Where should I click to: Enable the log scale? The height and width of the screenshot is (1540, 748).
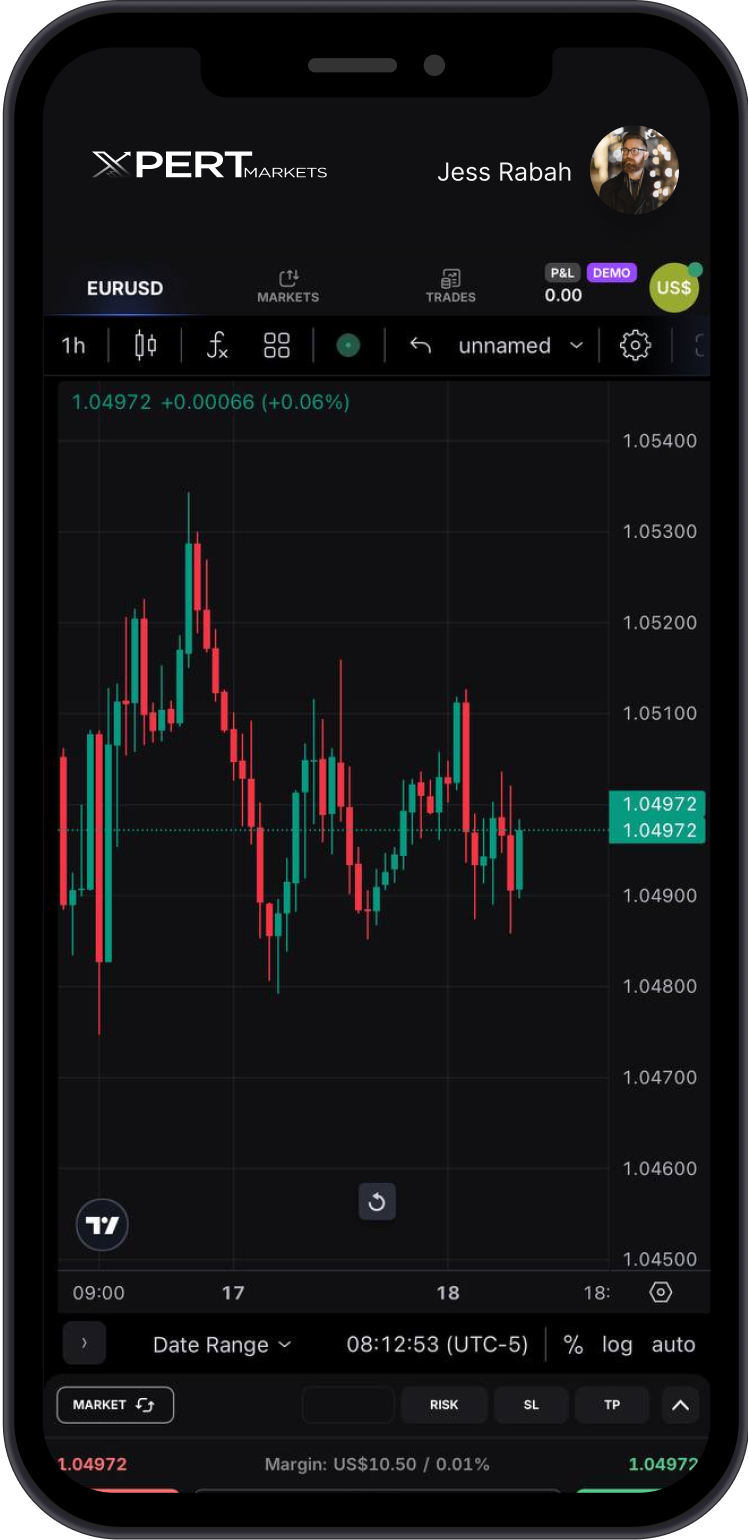(617, 1345)
